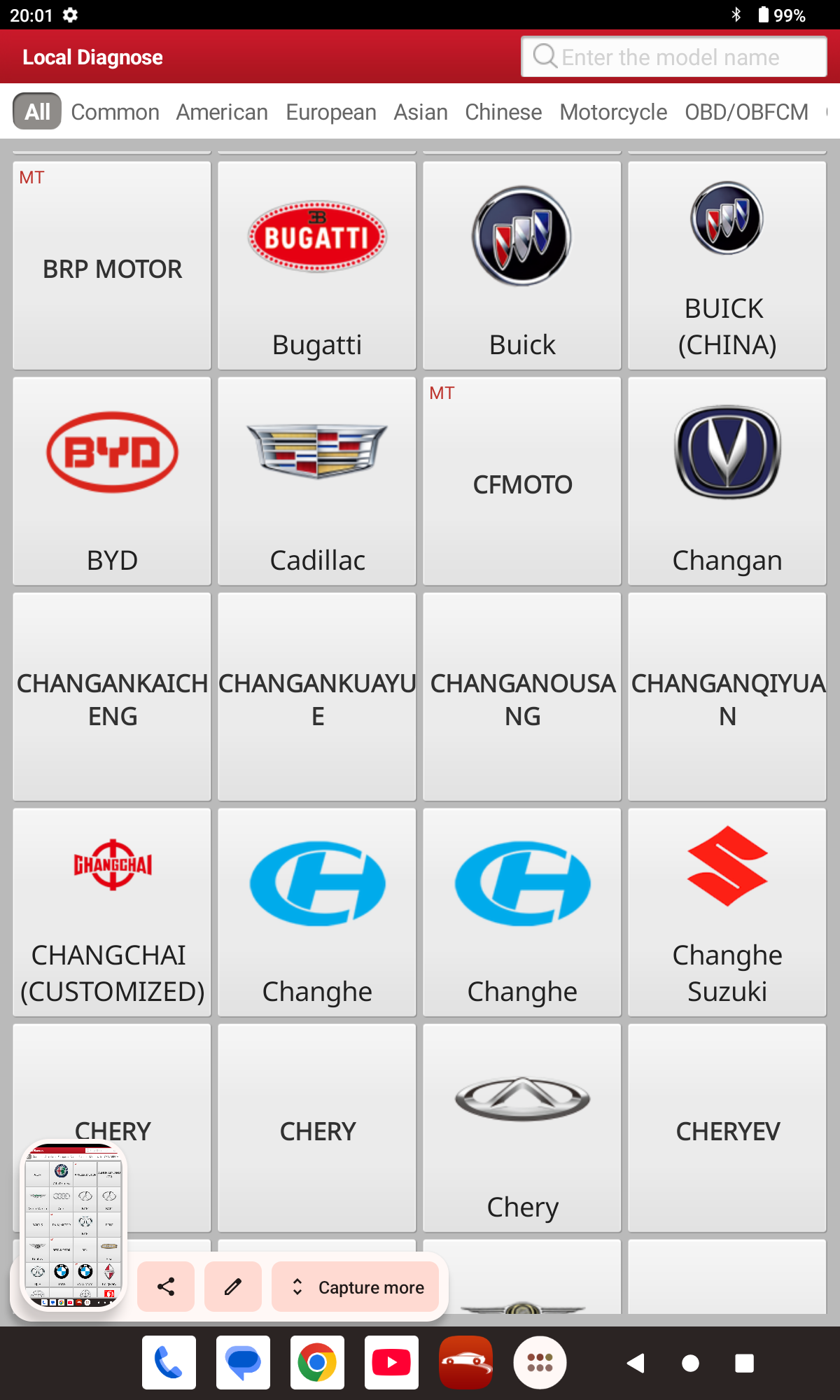Edit the screenshot with the pencil
The image size is (840, 1400).
[233, 1287]
